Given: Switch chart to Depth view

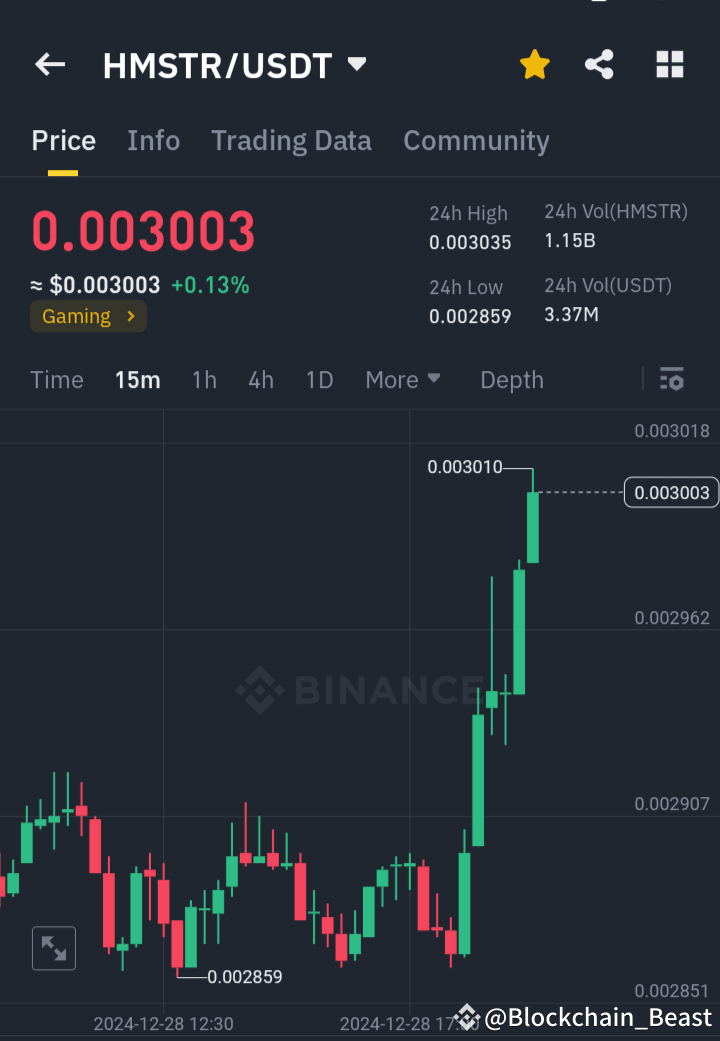Looking at the screenshot, I should pos(511,379).
